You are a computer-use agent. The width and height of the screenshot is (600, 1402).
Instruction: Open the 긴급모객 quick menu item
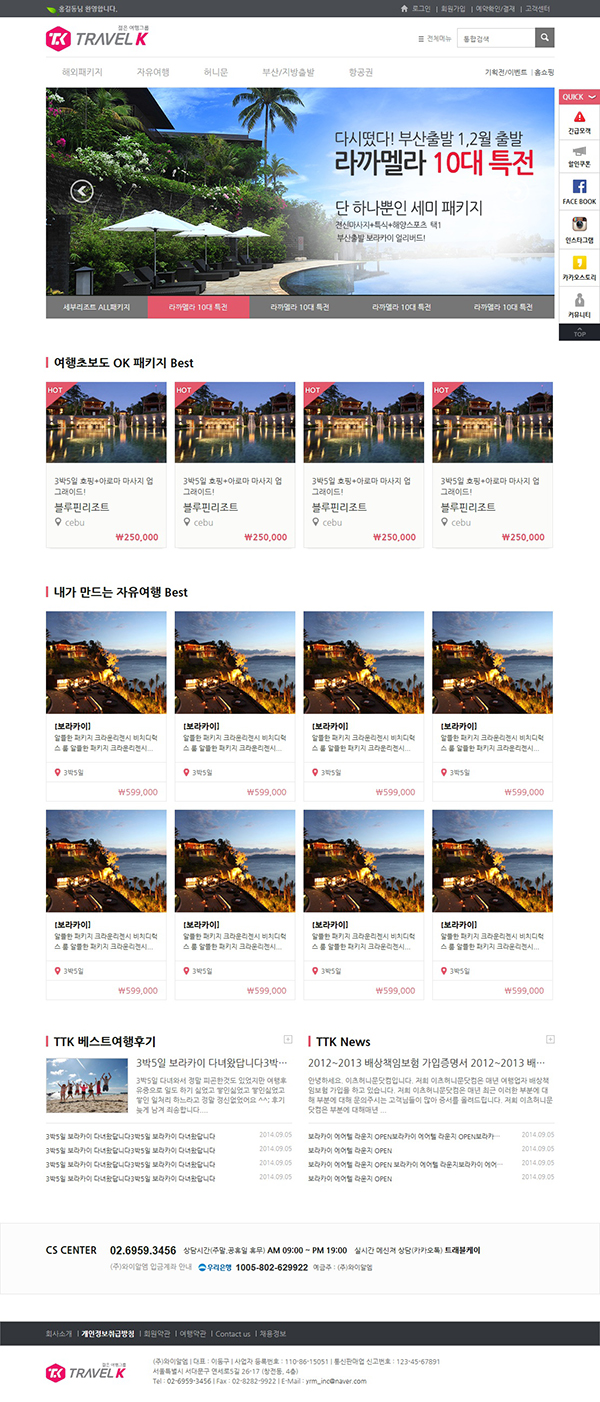(579, 122)
